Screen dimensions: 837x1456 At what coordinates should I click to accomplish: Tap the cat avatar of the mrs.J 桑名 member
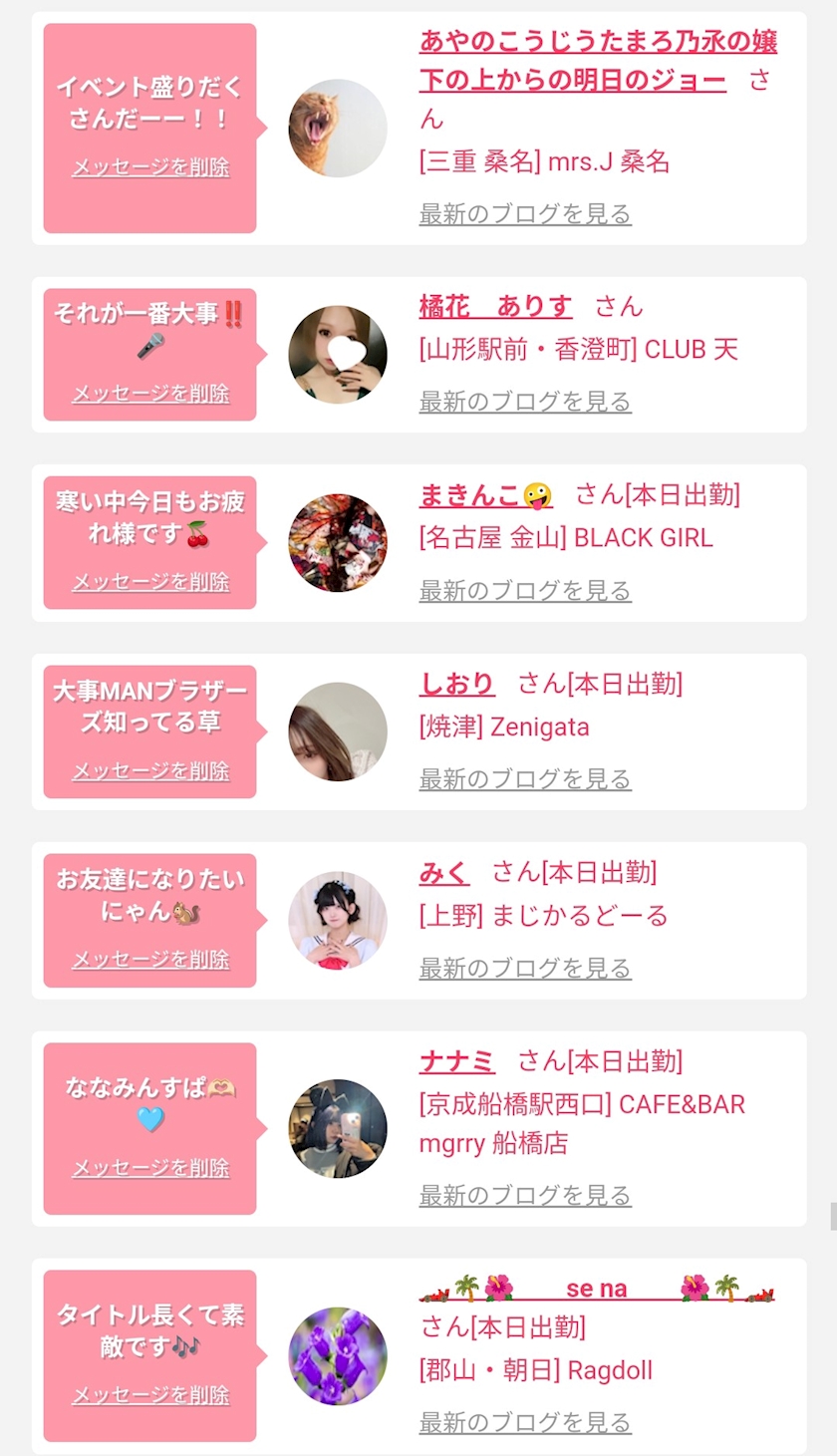tap(338, 129)
